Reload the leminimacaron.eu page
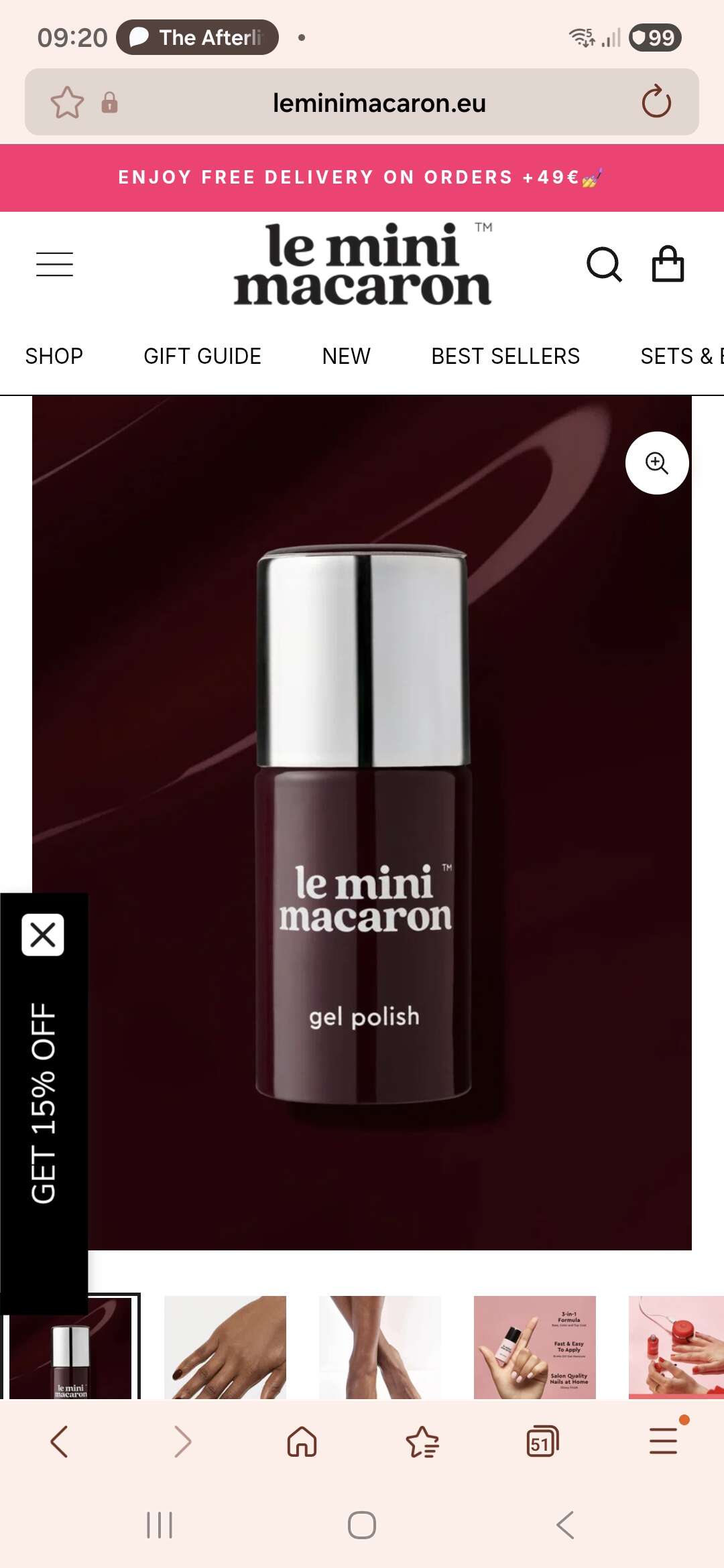The width and height of the screenshot is (724, 1568). tap(656, 103)
